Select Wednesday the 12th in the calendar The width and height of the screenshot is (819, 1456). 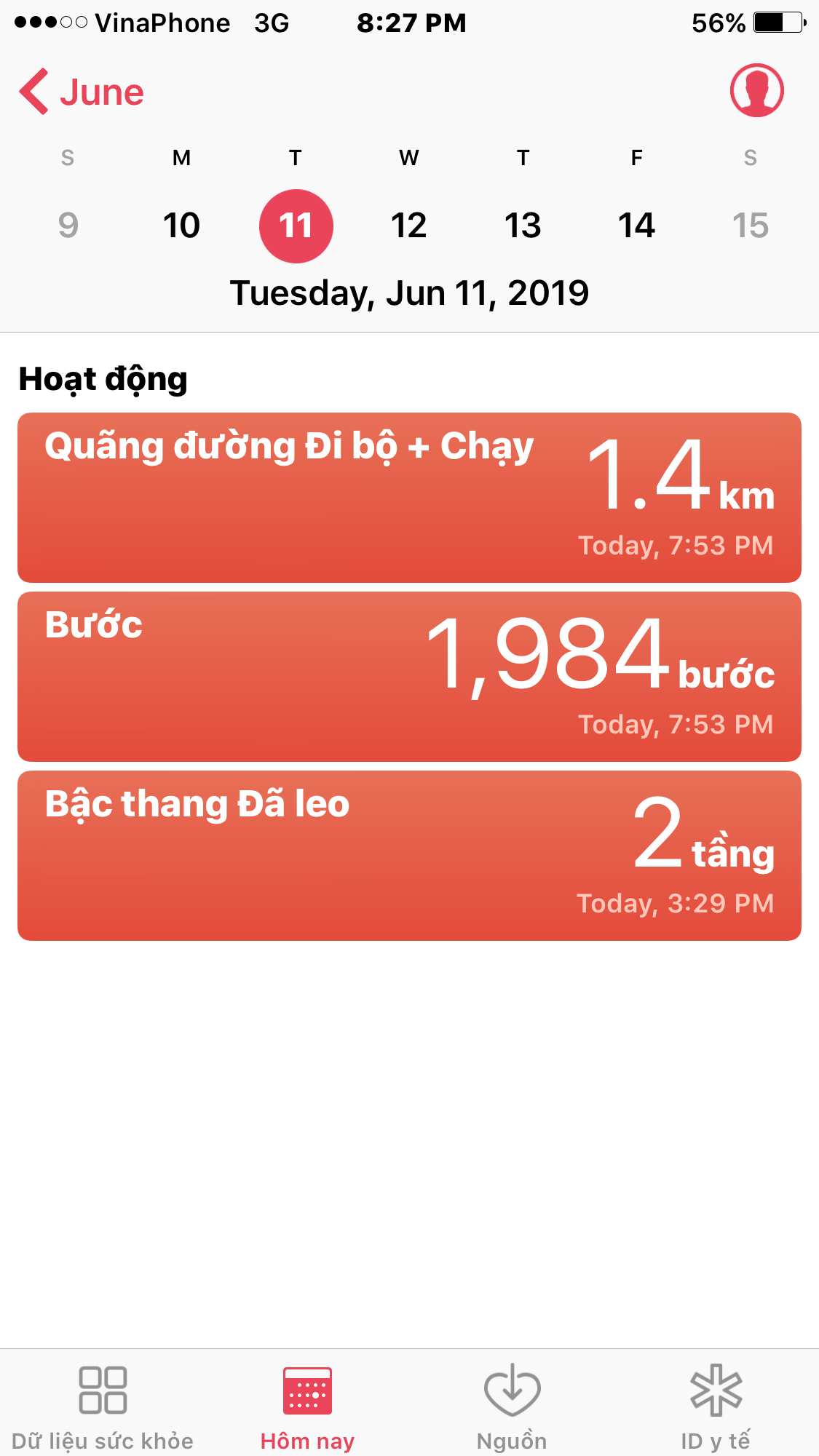pos(408,226)
